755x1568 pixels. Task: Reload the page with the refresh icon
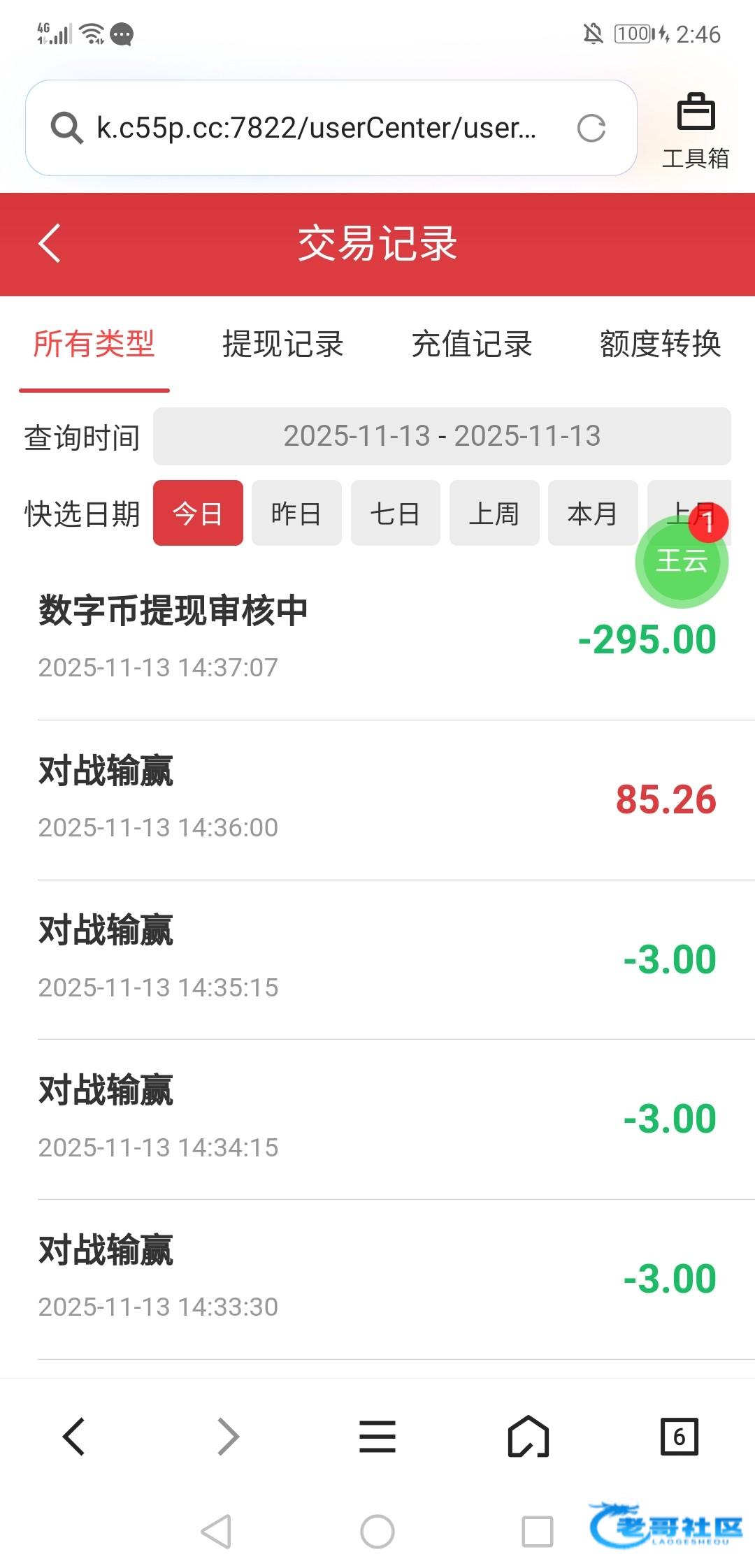pos(591,128)
